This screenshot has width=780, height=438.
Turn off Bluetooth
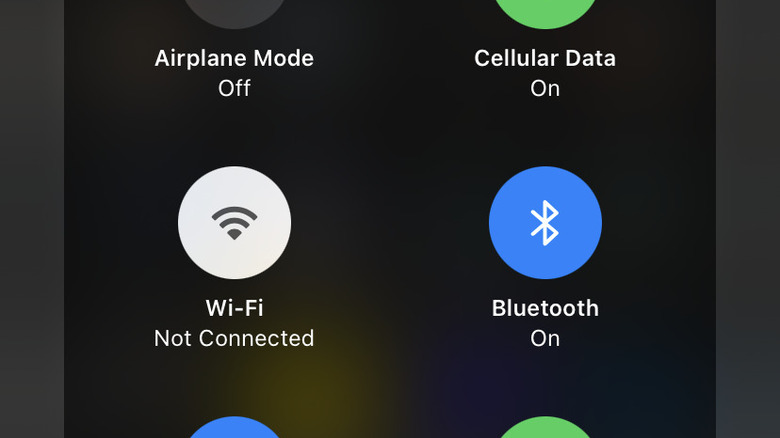coord(545,222)
